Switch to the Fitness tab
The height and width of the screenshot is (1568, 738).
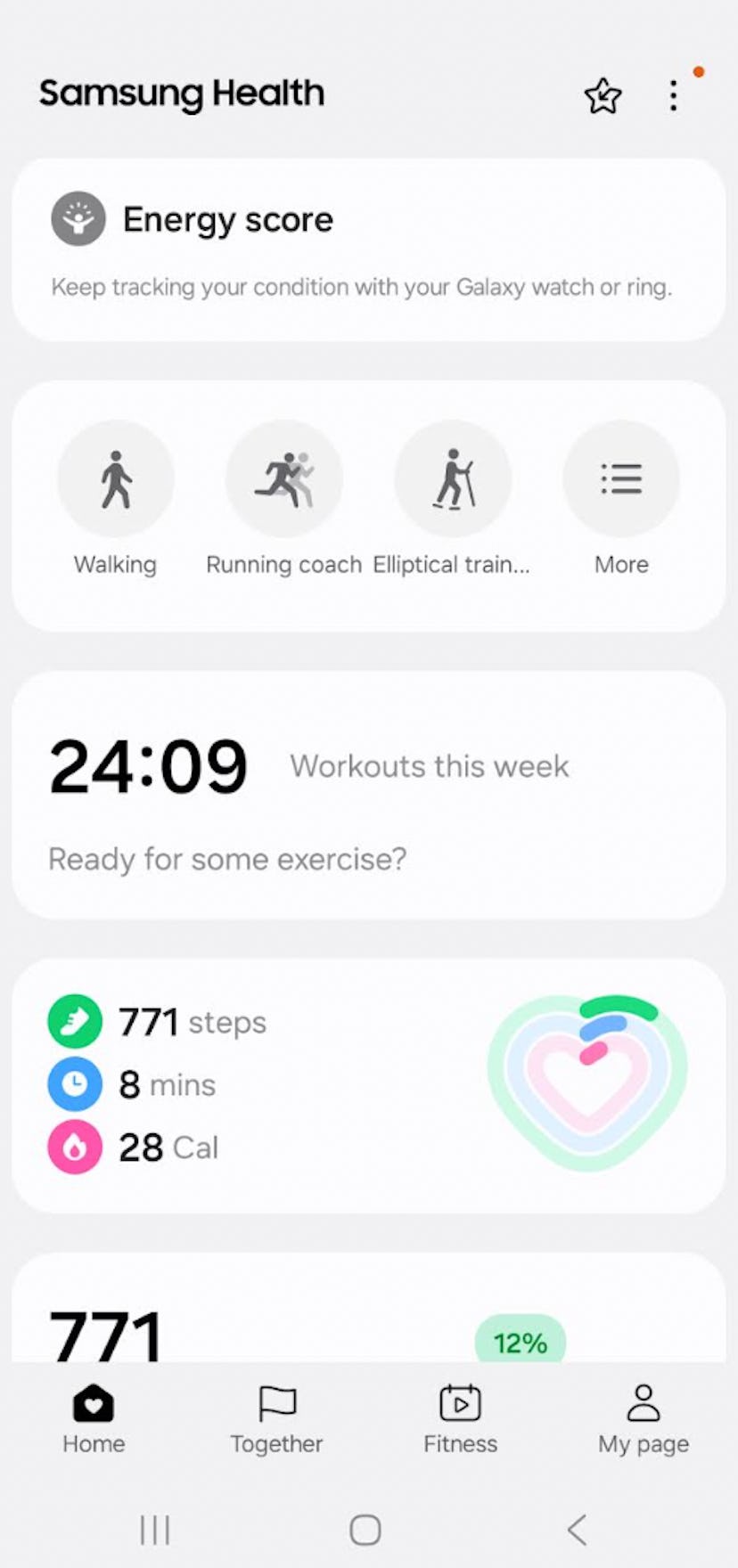coord(460,1420)
